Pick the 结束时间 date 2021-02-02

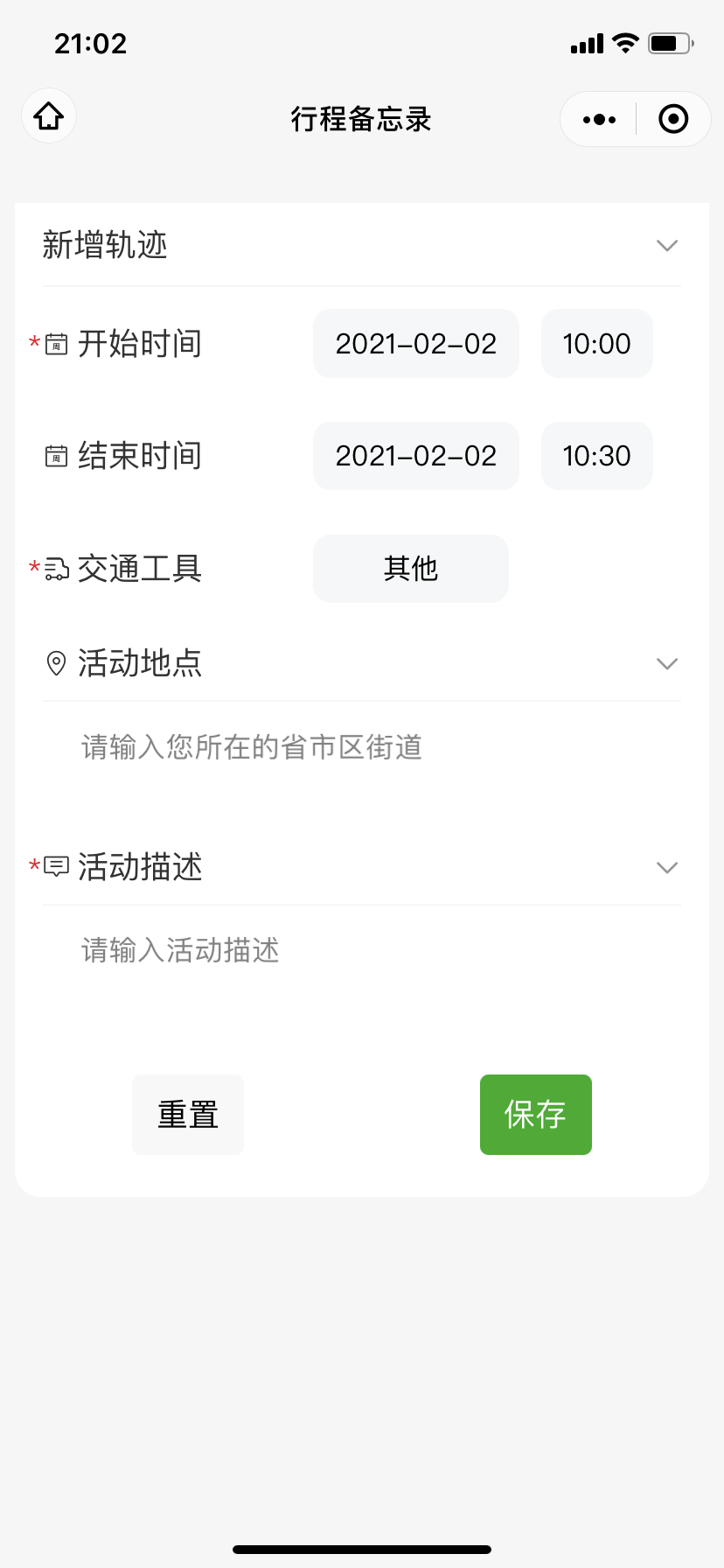pyautogui.click(x=416, y=456)
